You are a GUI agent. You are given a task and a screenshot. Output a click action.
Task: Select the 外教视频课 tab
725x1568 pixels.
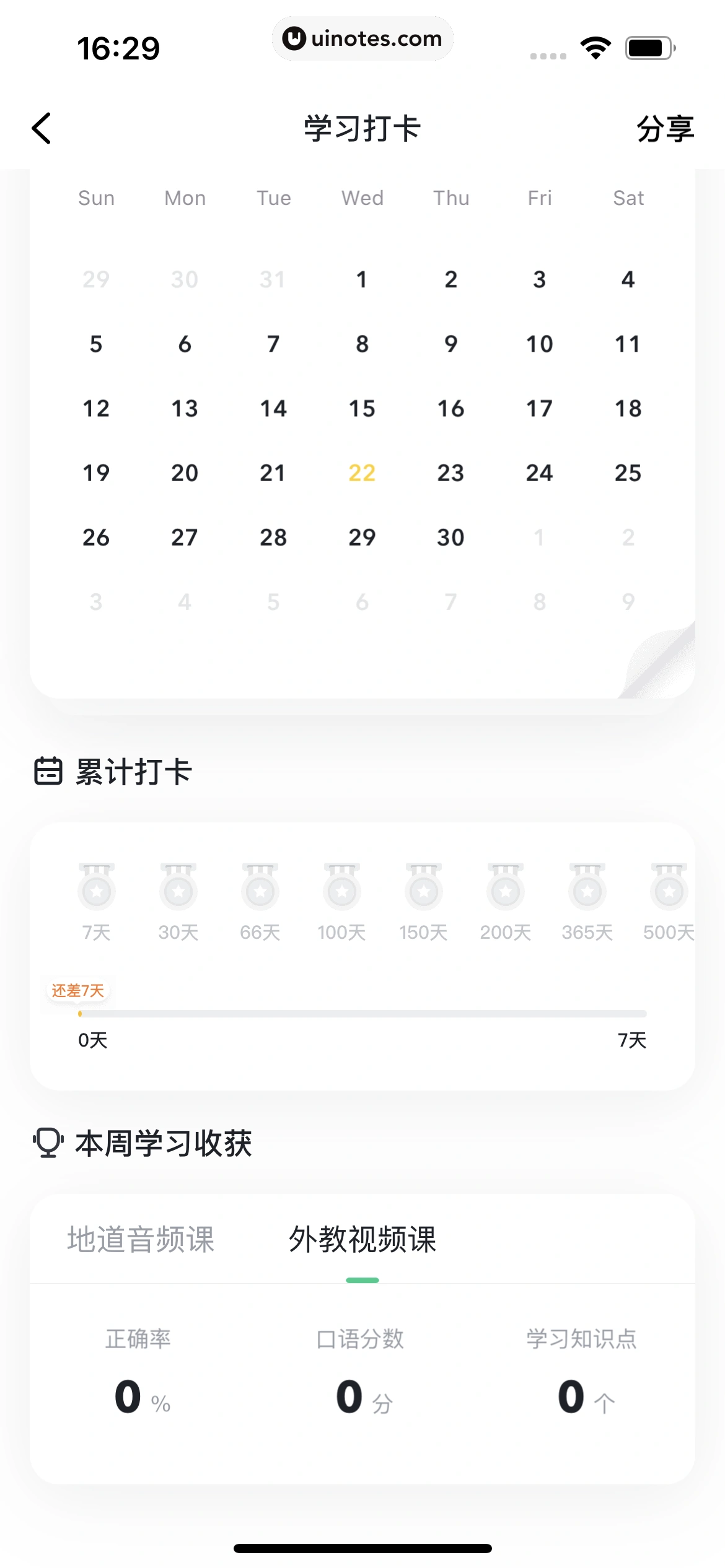pos(362,1240)
